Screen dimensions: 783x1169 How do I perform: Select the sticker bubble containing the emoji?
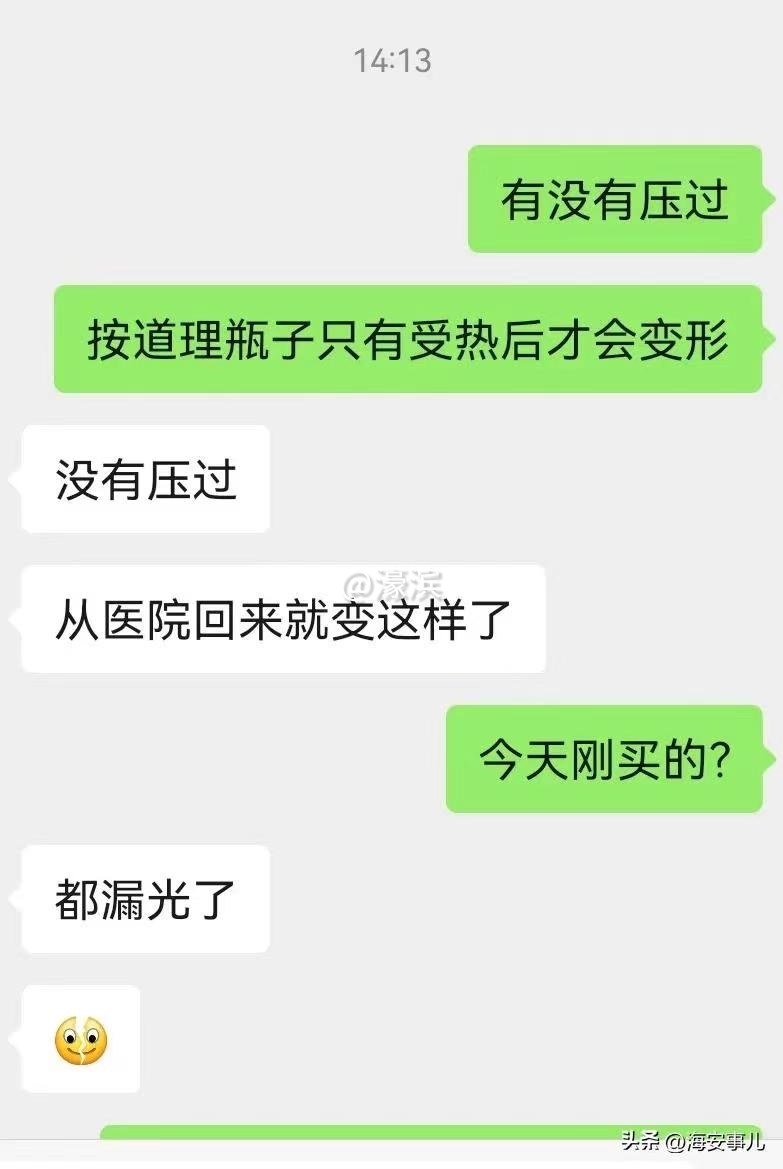click(79, 1039)
